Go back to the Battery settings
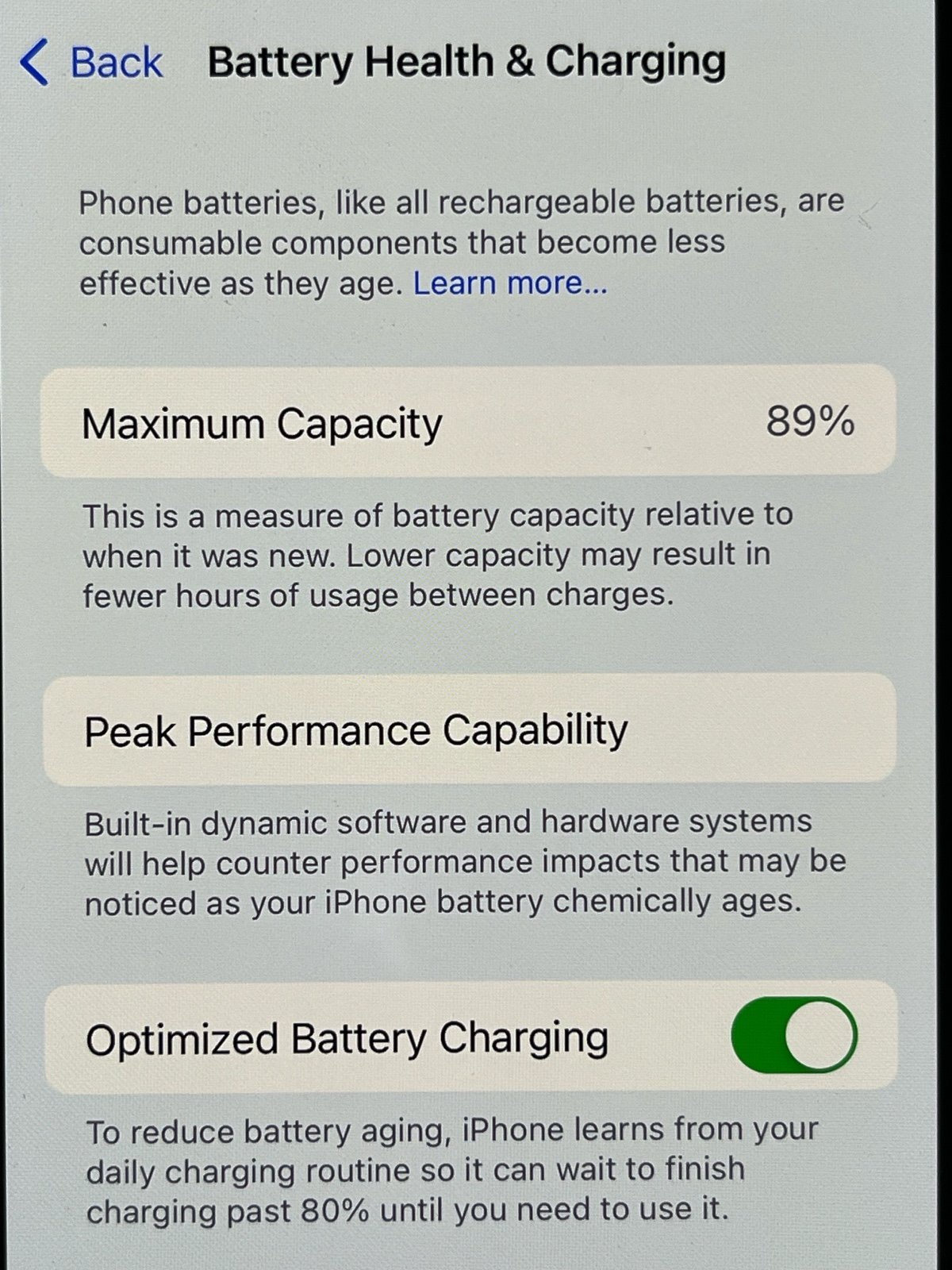 91,62
